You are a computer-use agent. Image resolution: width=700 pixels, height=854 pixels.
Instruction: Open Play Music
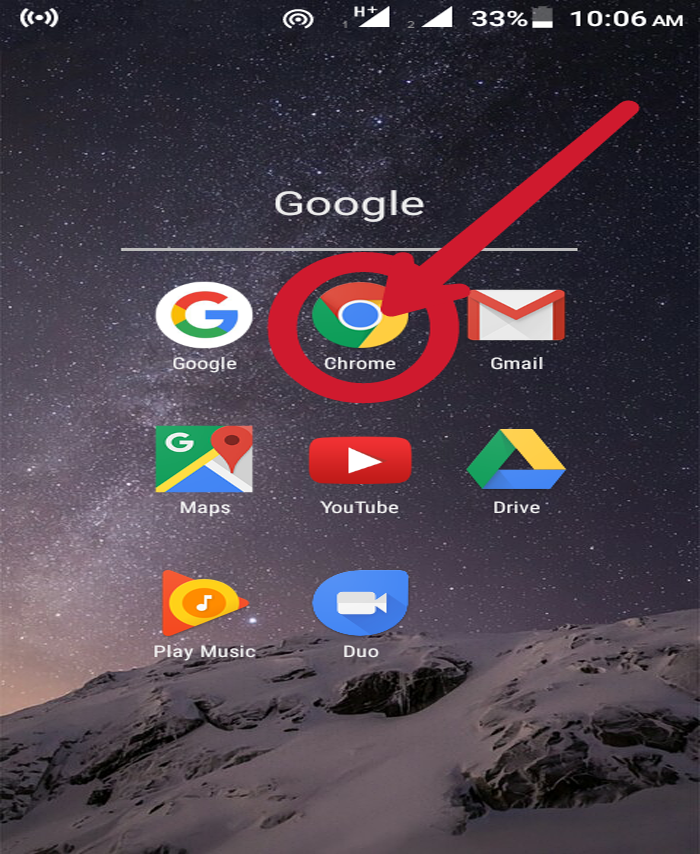pos(204,604)
